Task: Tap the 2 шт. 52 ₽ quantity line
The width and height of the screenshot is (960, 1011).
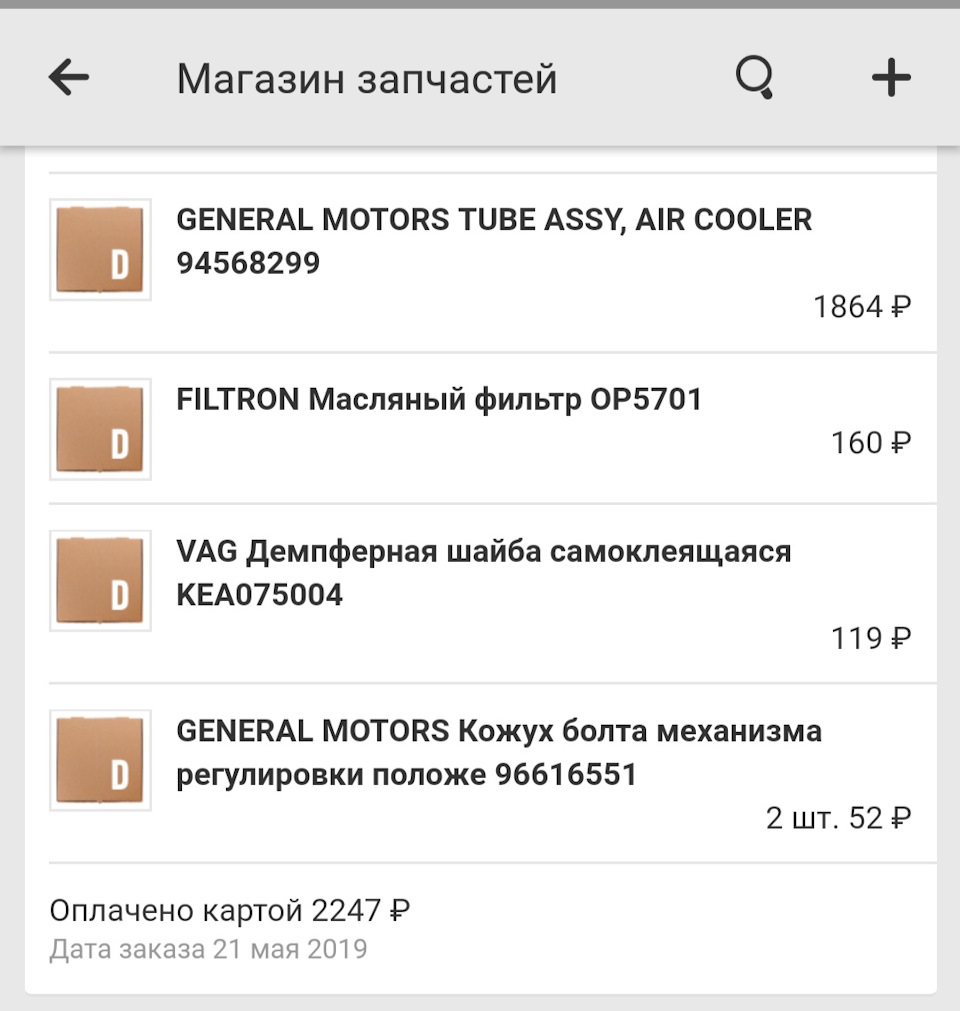Action: pos(839,817)
